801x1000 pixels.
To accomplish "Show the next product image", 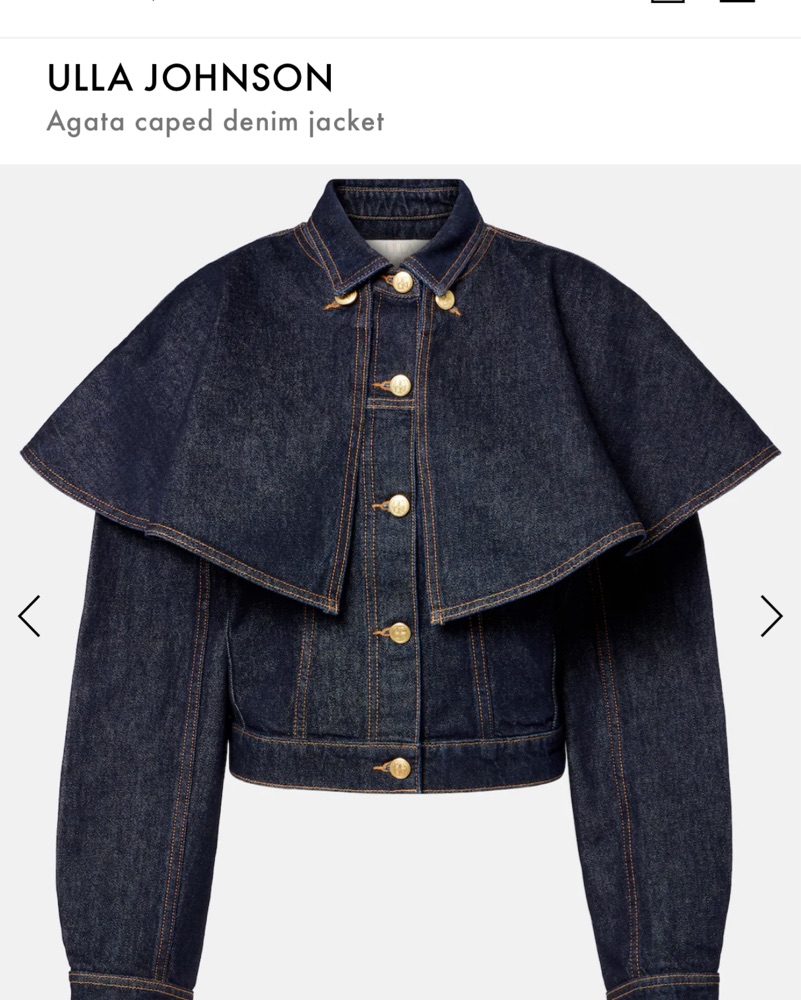I will [771, 616].
